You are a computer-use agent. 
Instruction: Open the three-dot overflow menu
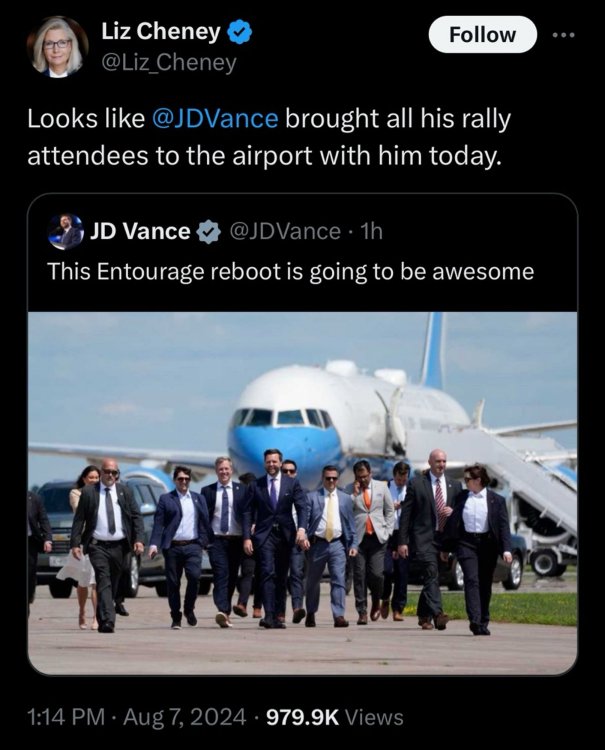[566, 35]
